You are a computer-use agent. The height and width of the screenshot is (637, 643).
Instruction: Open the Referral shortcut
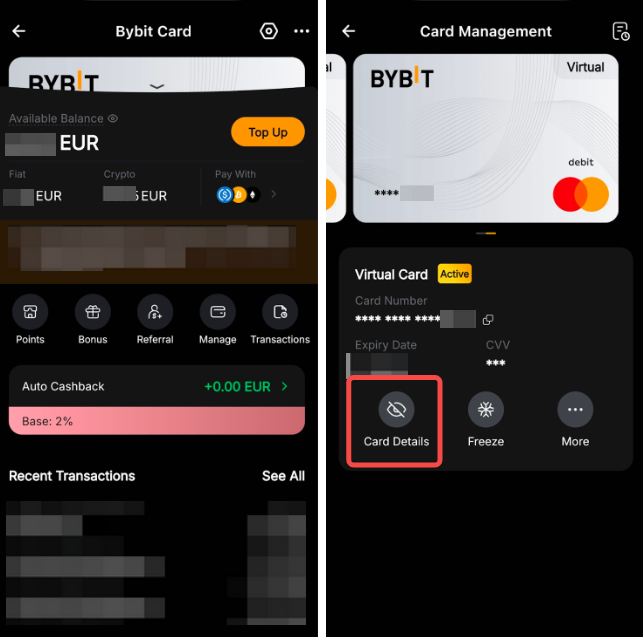(x=155, y=312)
